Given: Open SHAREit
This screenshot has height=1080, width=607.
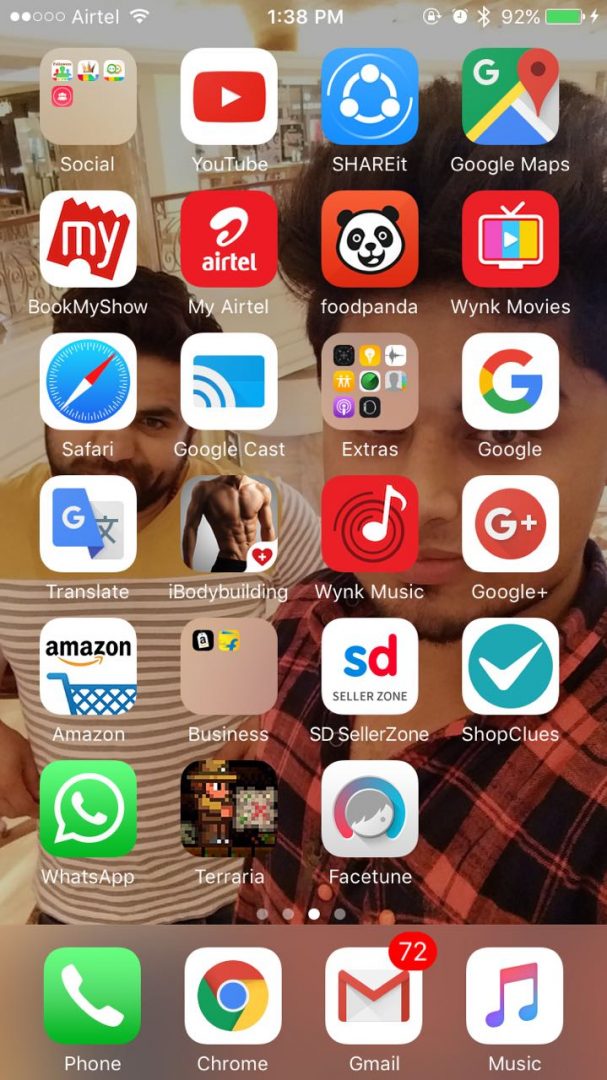Looking at the screenshot, I should [x=369, y=96].
